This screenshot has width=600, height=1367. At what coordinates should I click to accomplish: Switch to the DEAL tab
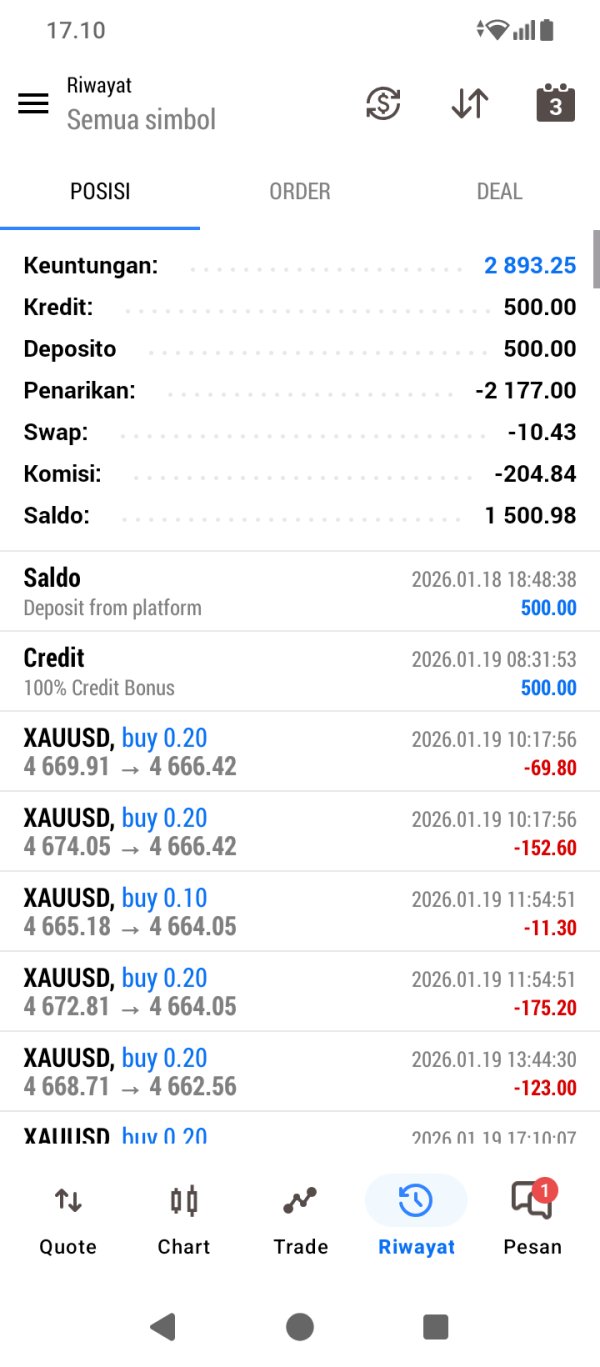499,191
